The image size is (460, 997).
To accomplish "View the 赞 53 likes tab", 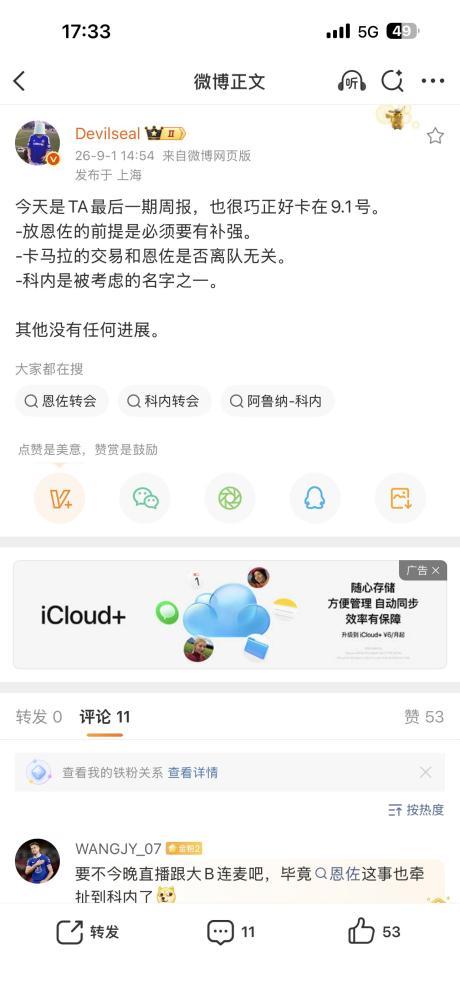I will tap(424, 717).
